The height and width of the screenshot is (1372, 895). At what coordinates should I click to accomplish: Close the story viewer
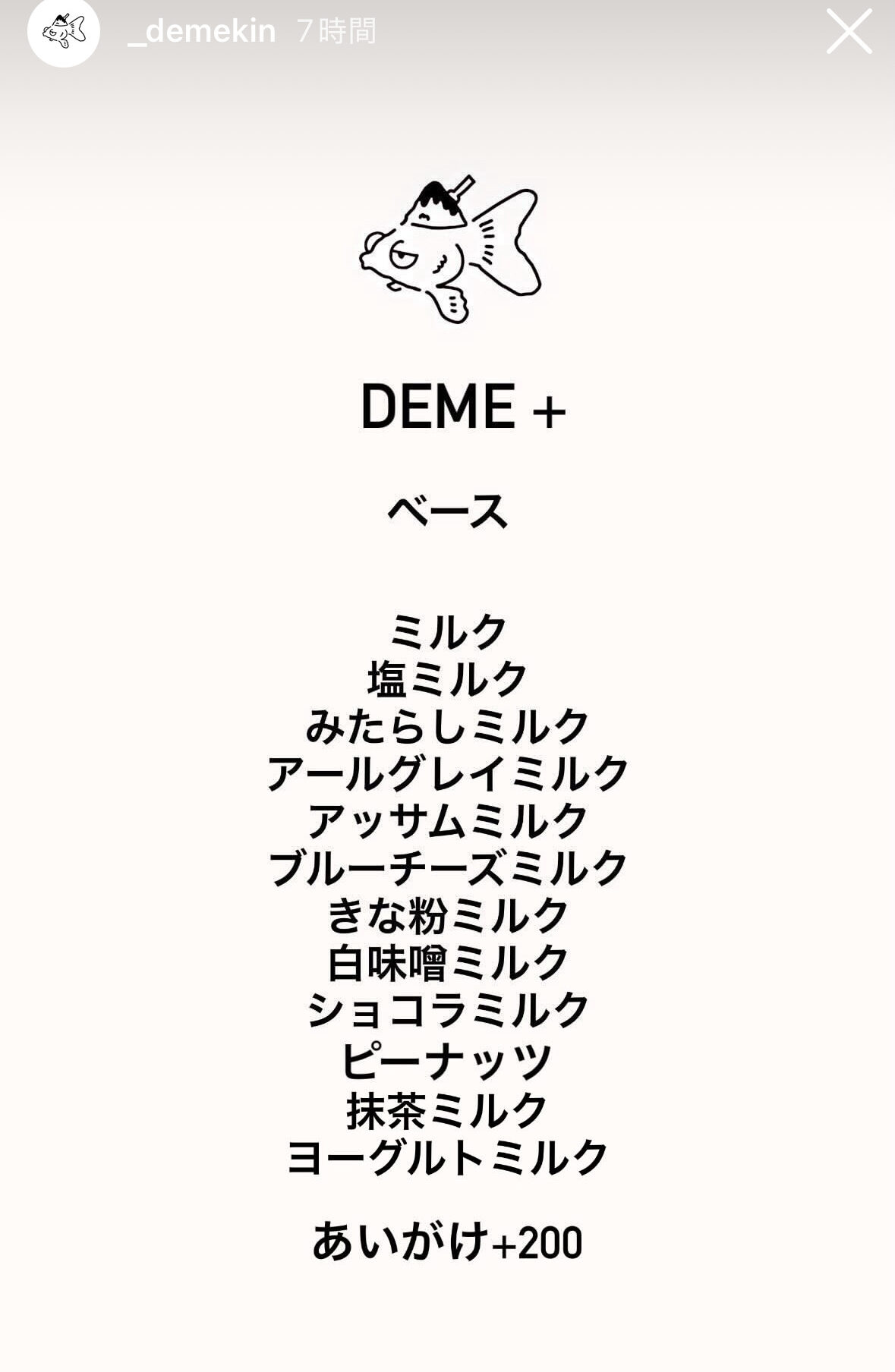(x=849, y=31)
